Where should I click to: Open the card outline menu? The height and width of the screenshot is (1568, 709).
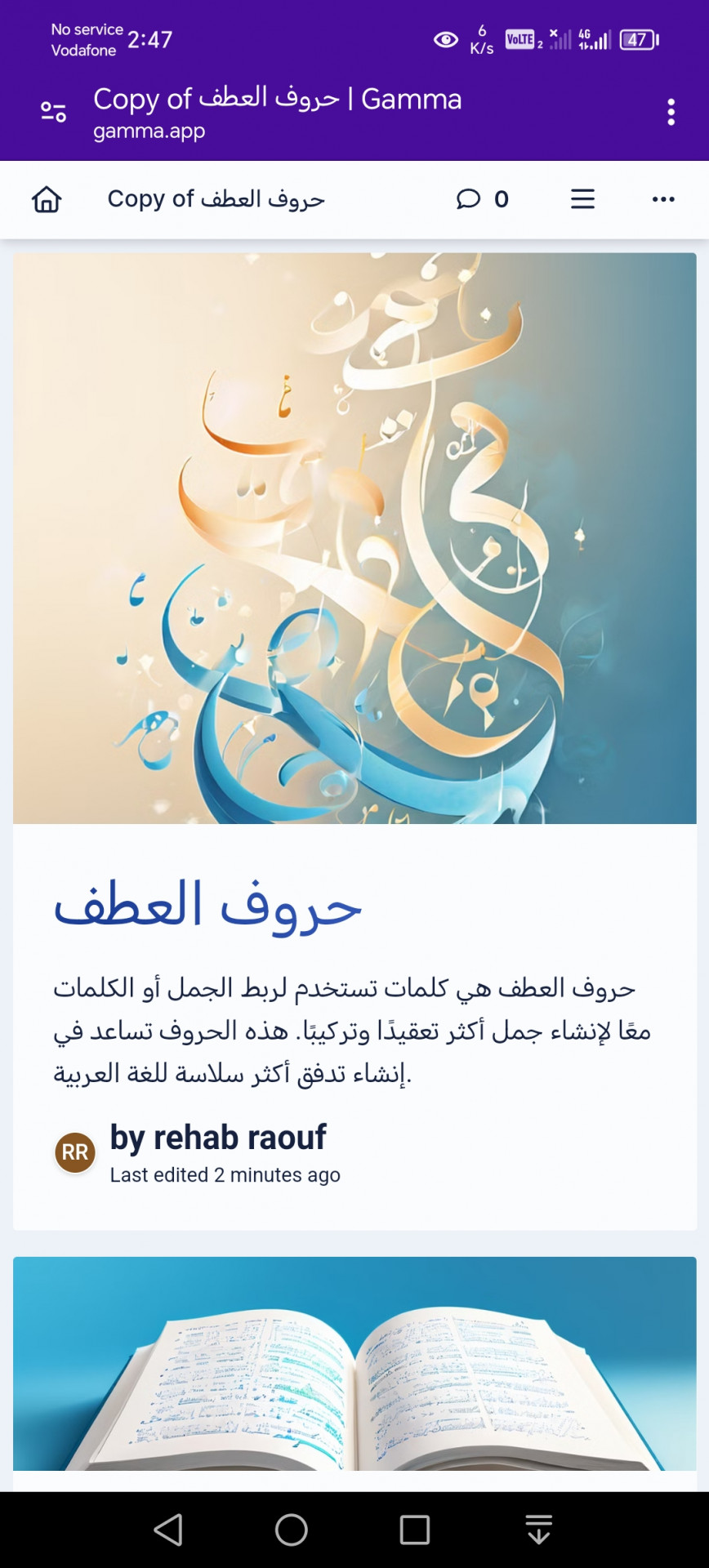(582, 199)
